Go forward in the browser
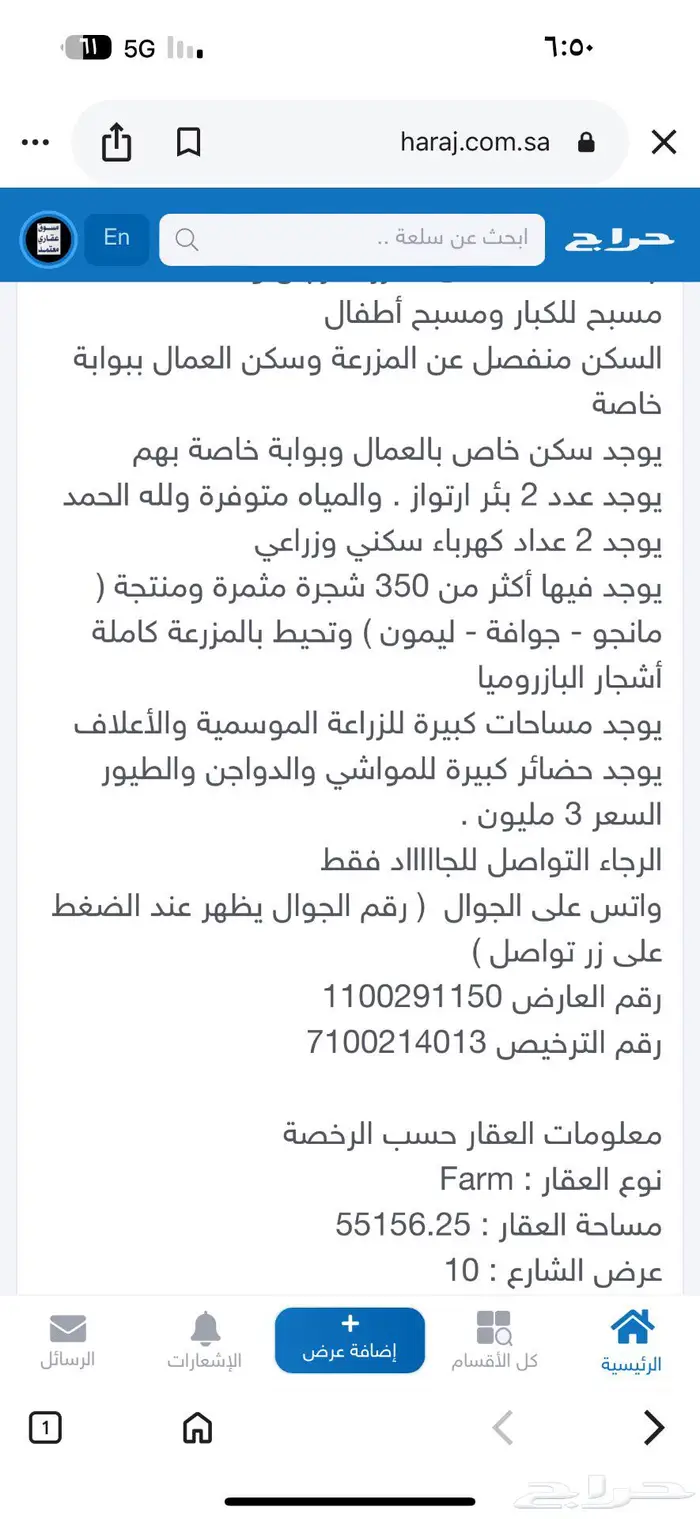The image size is (700, 1519). coord(653,1428)
